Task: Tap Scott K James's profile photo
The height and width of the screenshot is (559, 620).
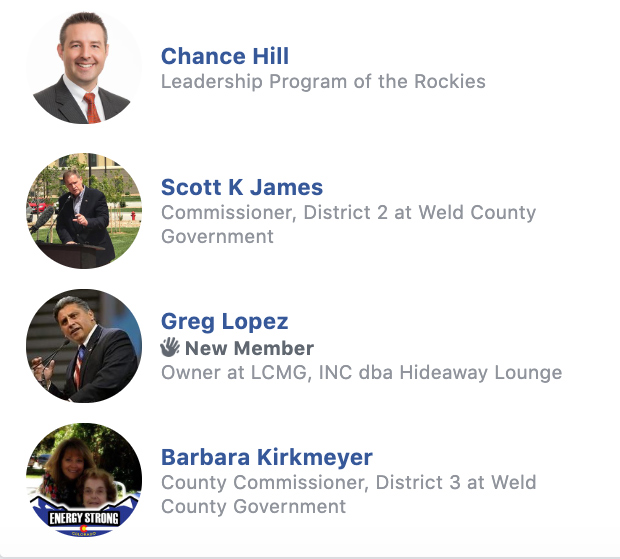Action: click(84, 211)
